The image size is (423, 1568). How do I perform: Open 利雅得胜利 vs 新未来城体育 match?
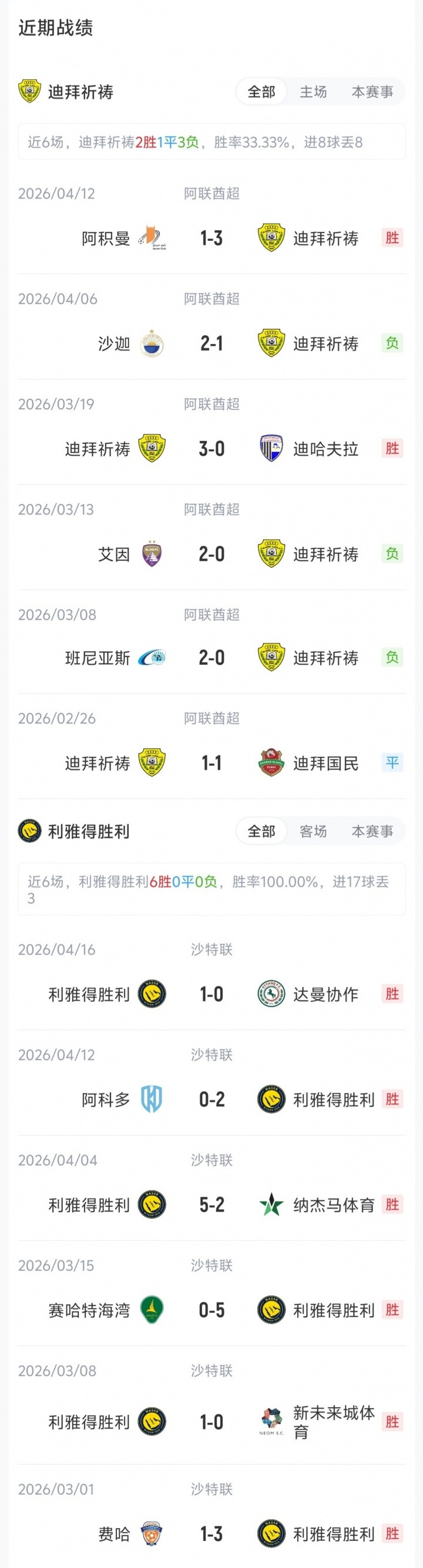tap(211, 1422)
